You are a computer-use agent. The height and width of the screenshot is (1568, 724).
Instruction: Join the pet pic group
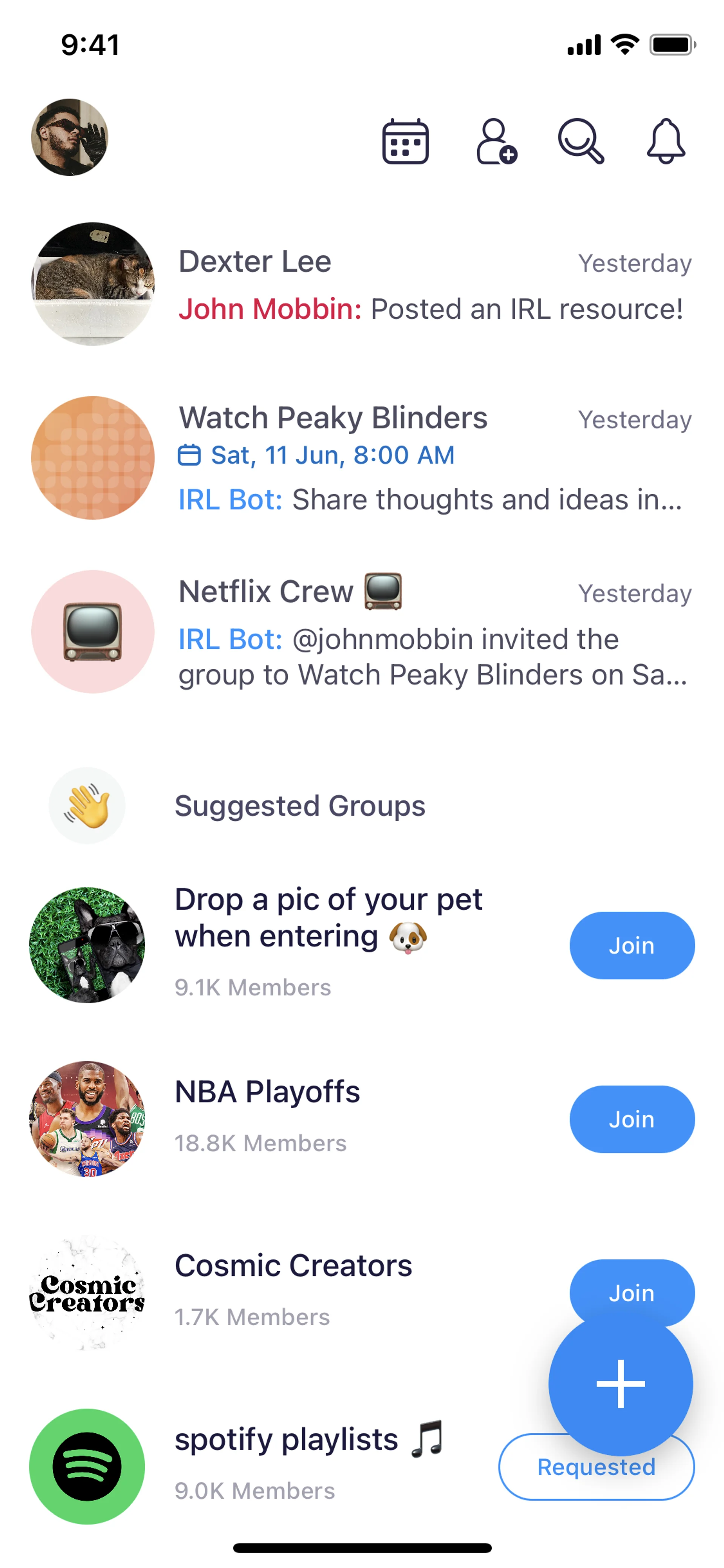click(632, 945)
